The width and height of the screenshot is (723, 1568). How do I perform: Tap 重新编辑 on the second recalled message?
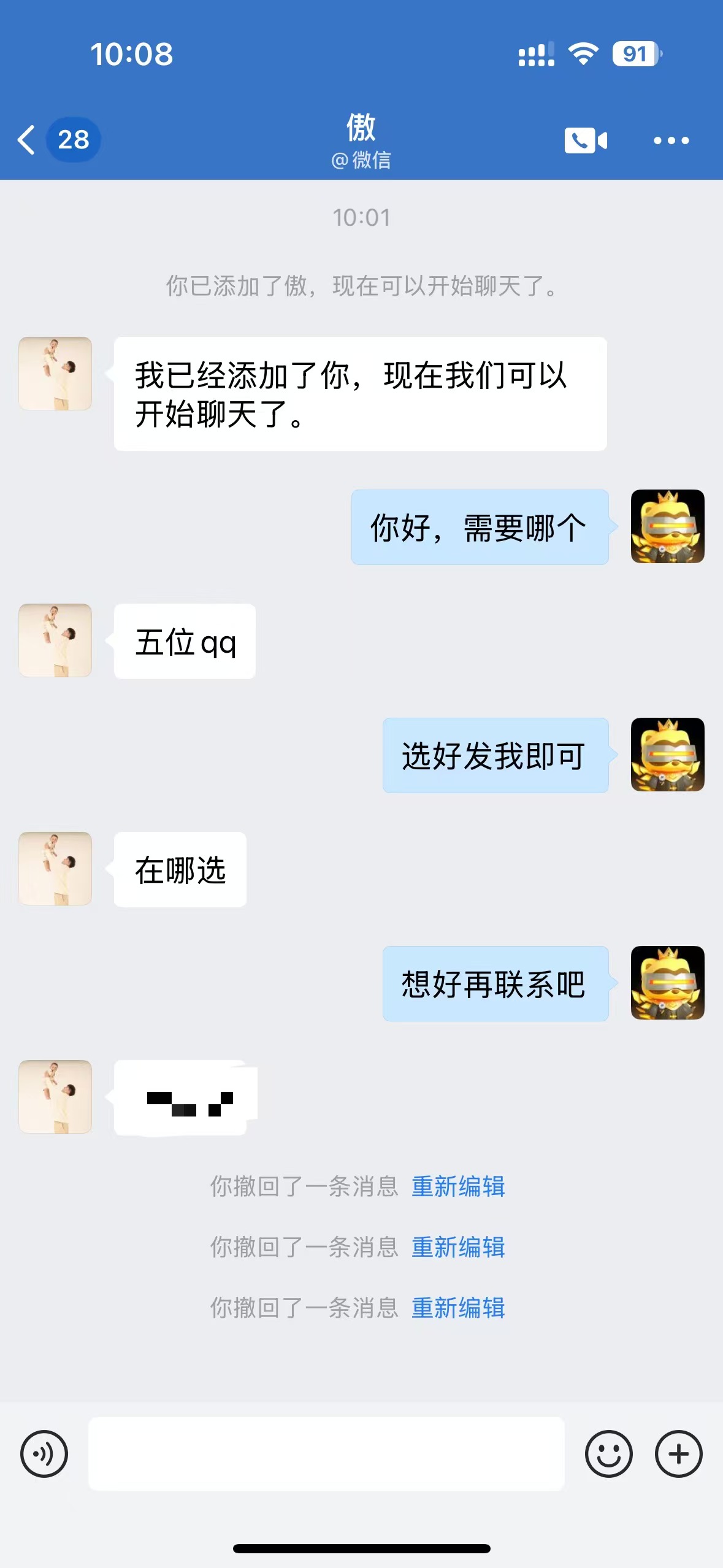(458, 1247)
